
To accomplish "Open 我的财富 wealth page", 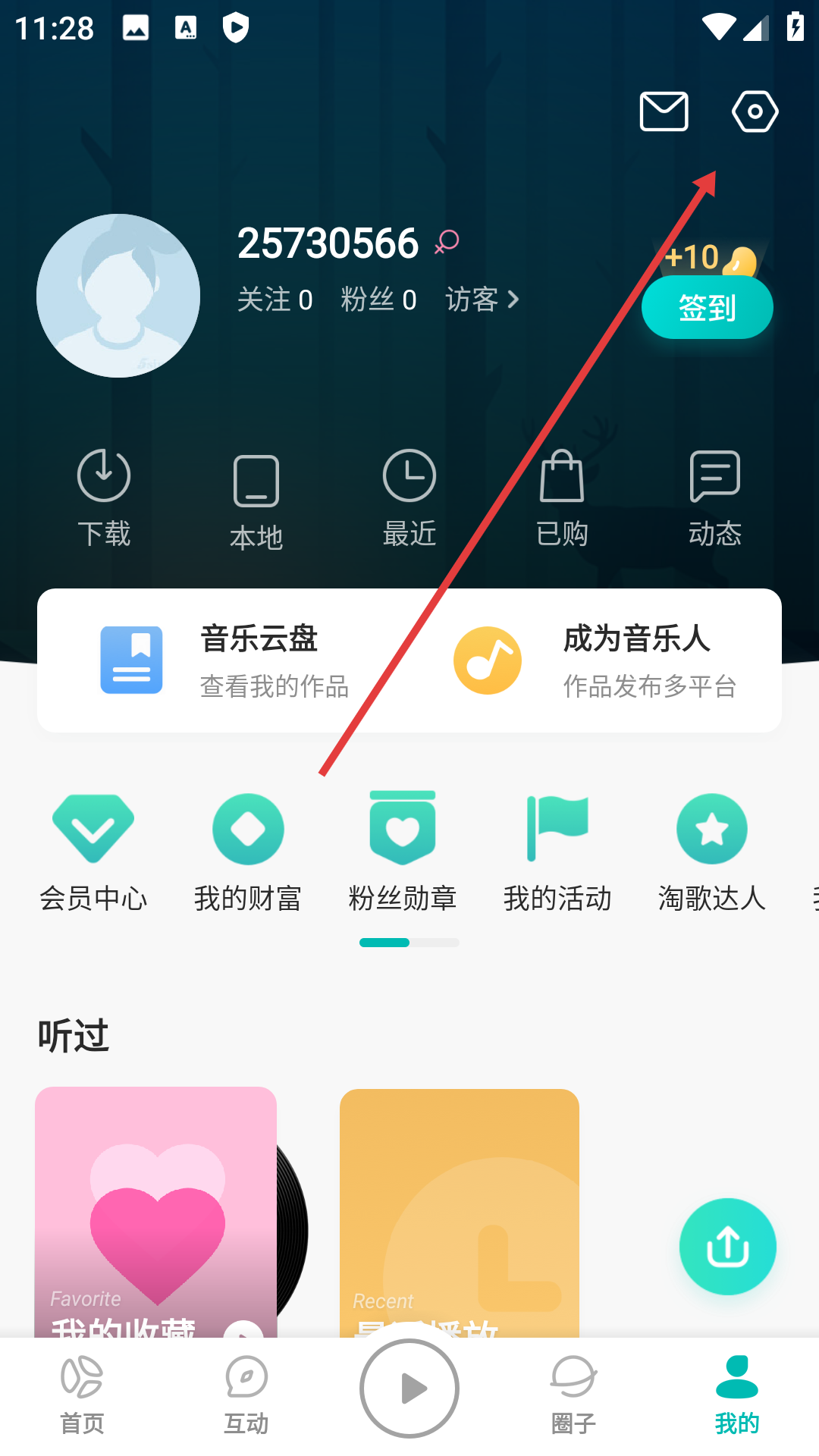I will coord(248,851).
